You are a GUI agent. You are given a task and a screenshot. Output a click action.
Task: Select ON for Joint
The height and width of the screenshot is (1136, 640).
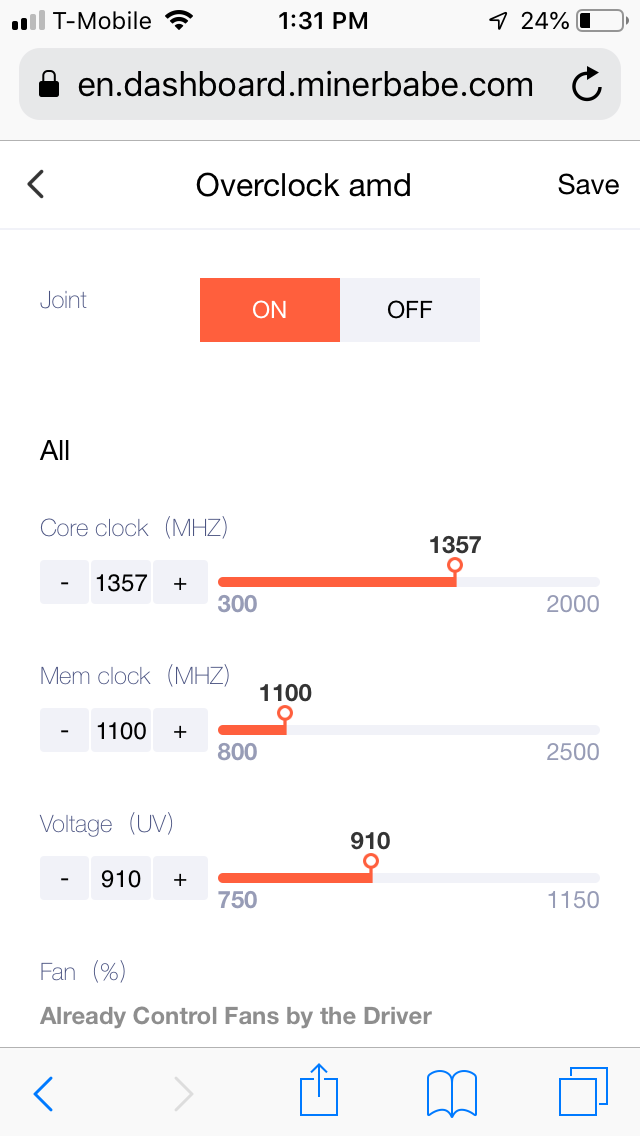click(270, 310)
